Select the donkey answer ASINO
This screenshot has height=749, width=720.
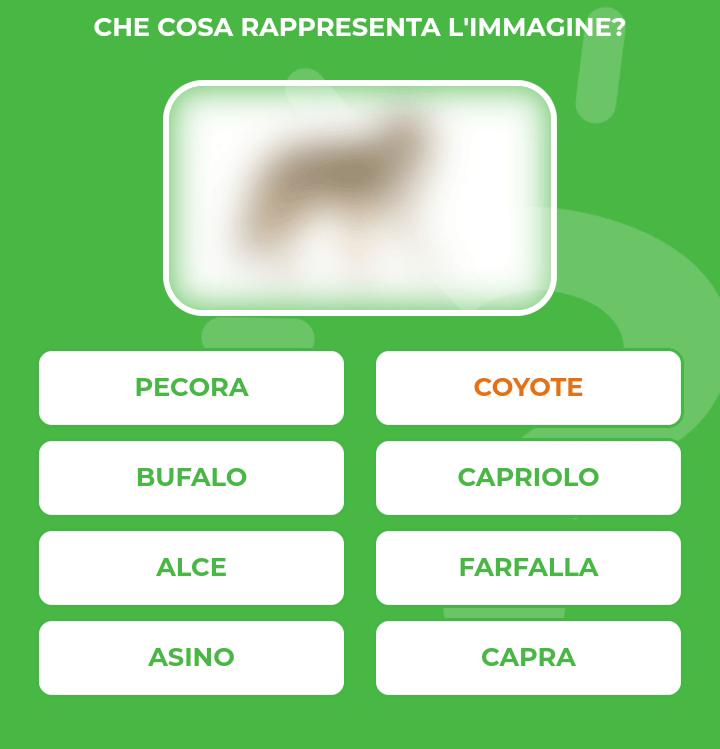(191, 657)
